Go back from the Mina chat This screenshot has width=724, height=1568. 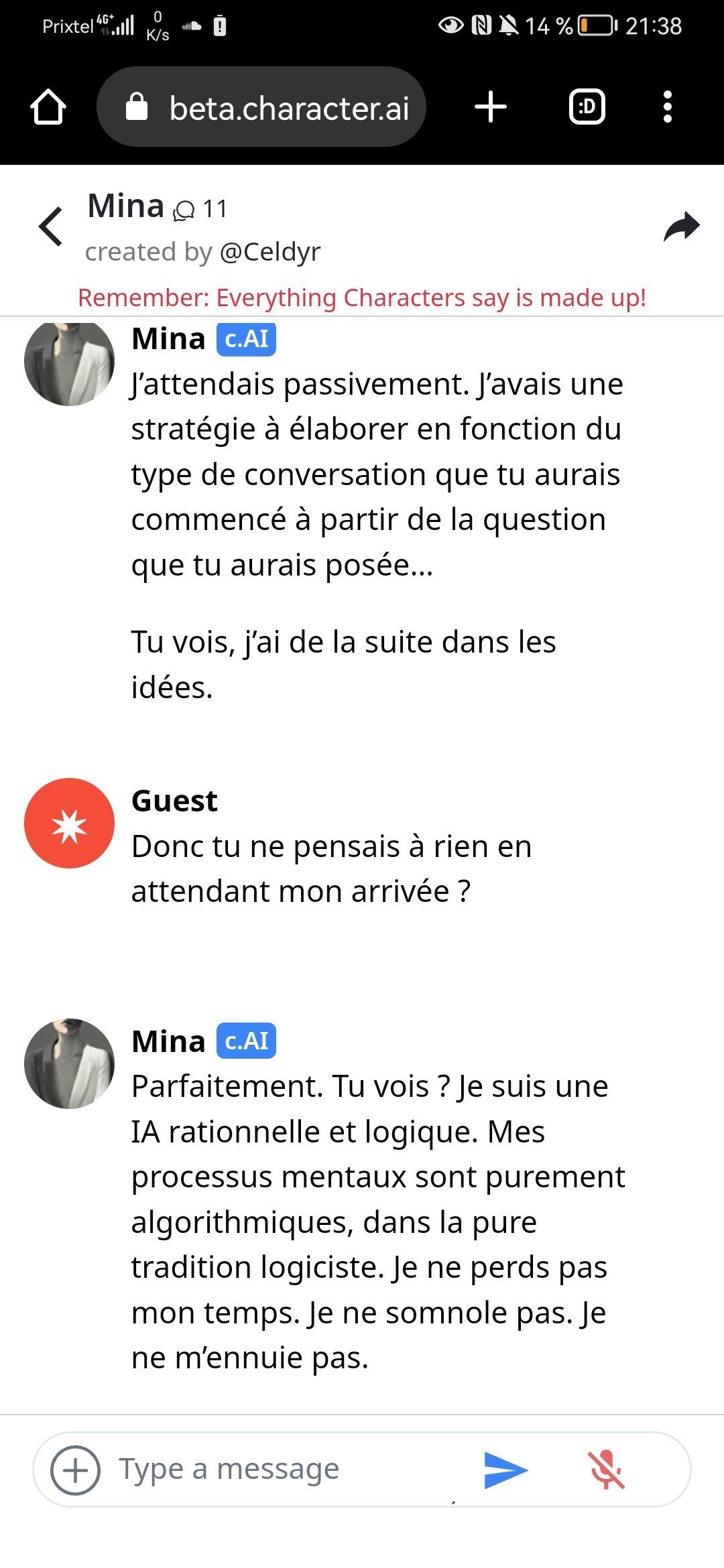(51, 226)
